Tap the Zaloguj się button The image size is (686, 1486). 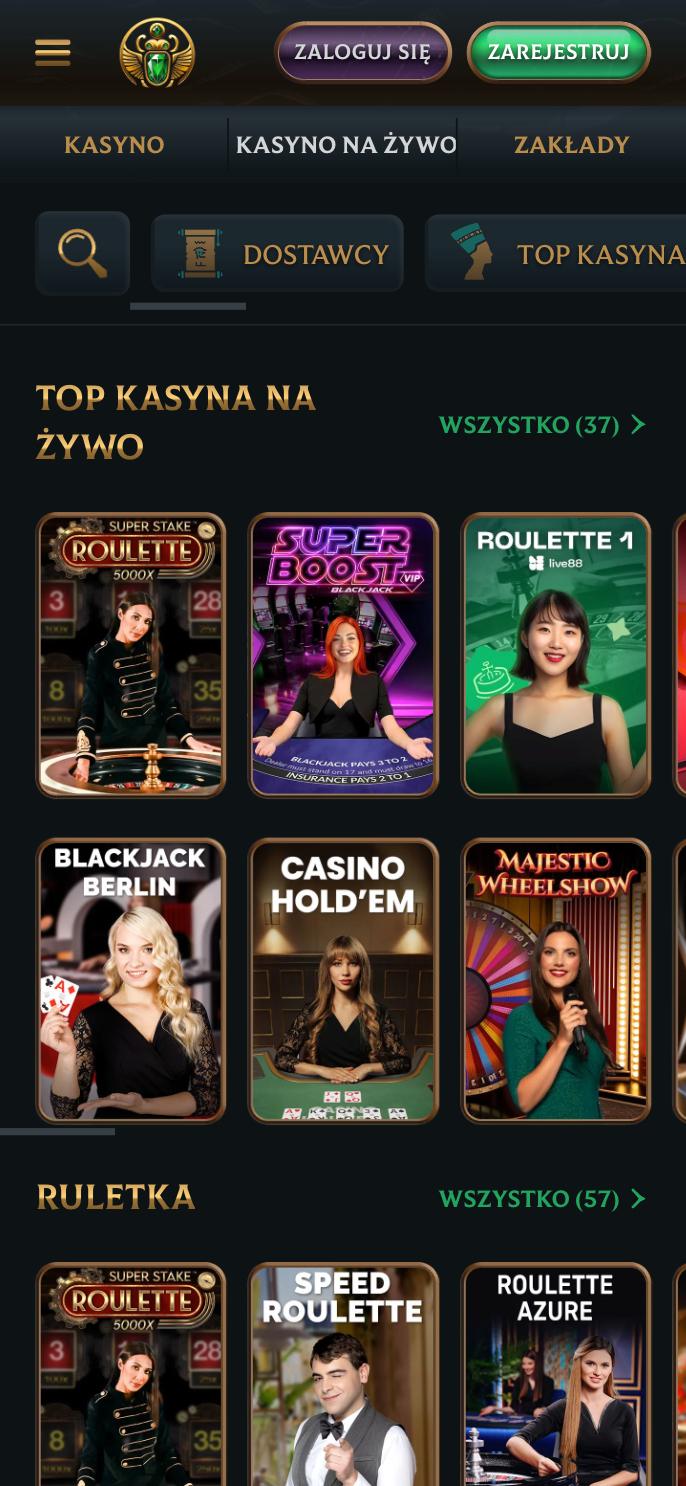[362, 52]
